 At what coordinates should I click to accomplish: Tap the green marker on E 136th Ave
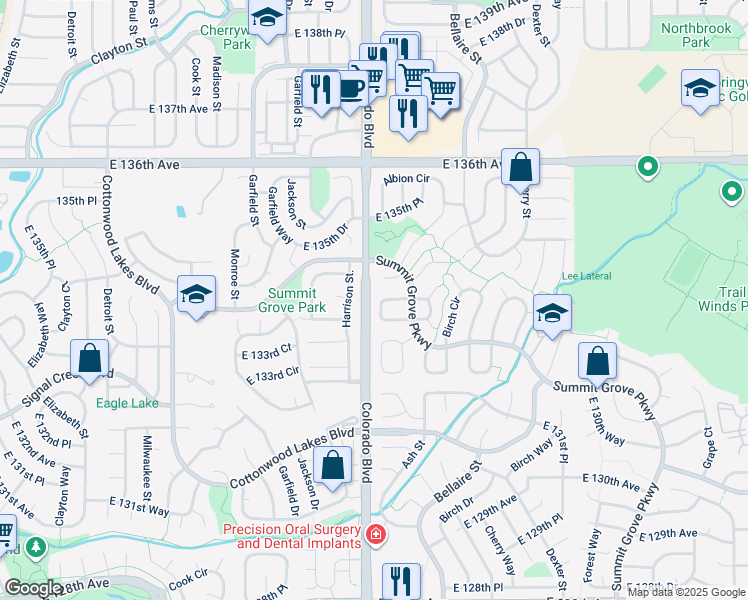[648, 166]
